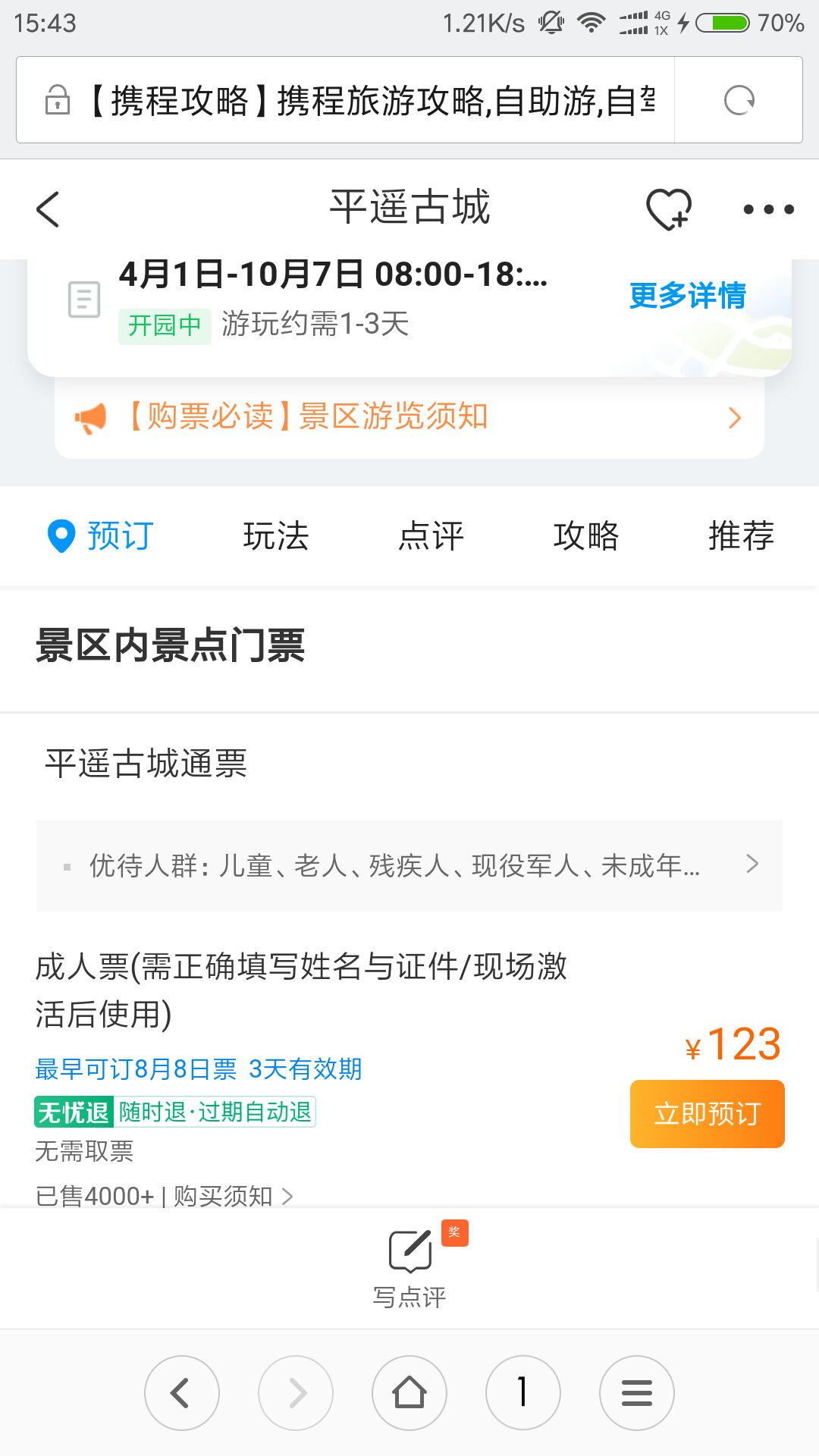Expand the 优待人群 details row
The height and width of the screenshot is (1456, 819).
[409, 865]
